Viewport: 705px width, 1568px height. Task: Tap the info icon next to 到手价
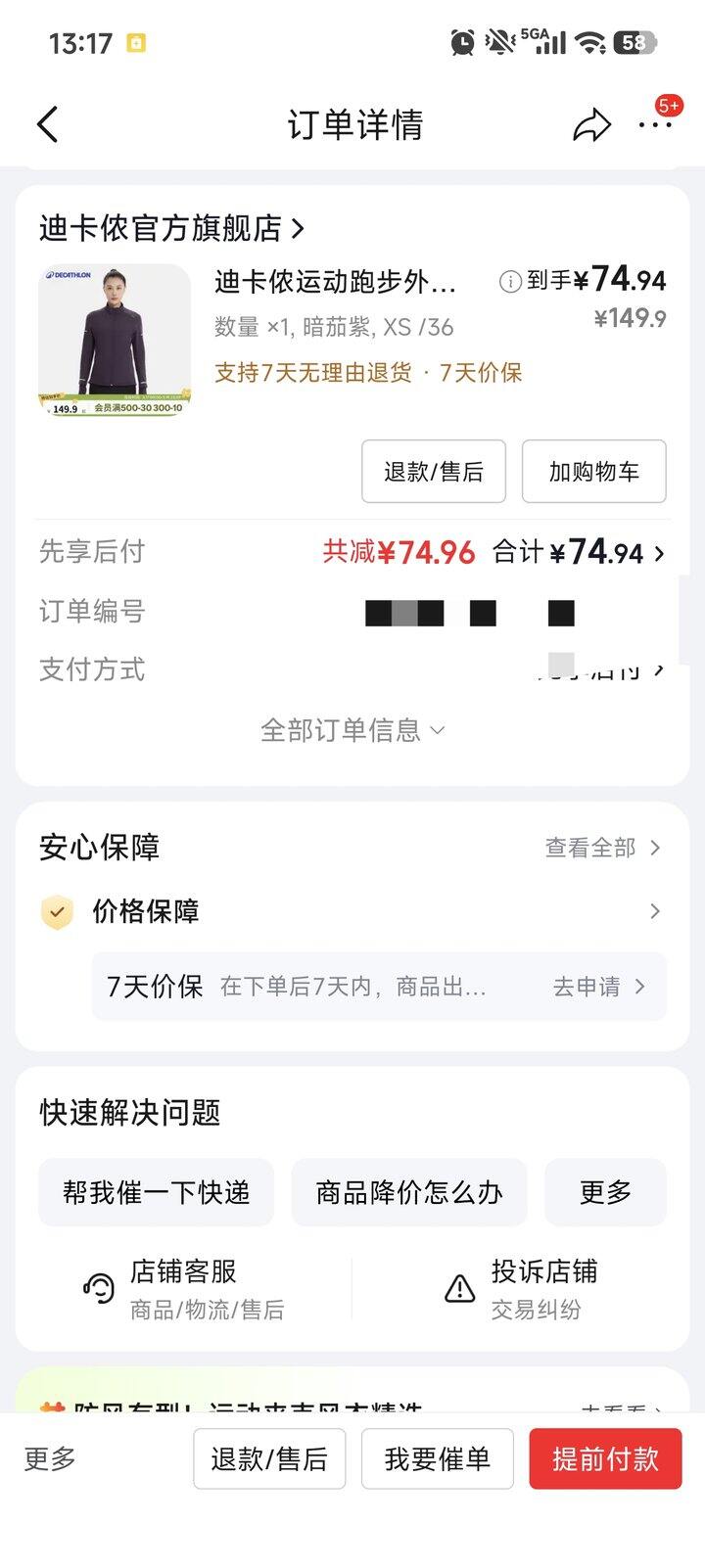pos(508,280)
